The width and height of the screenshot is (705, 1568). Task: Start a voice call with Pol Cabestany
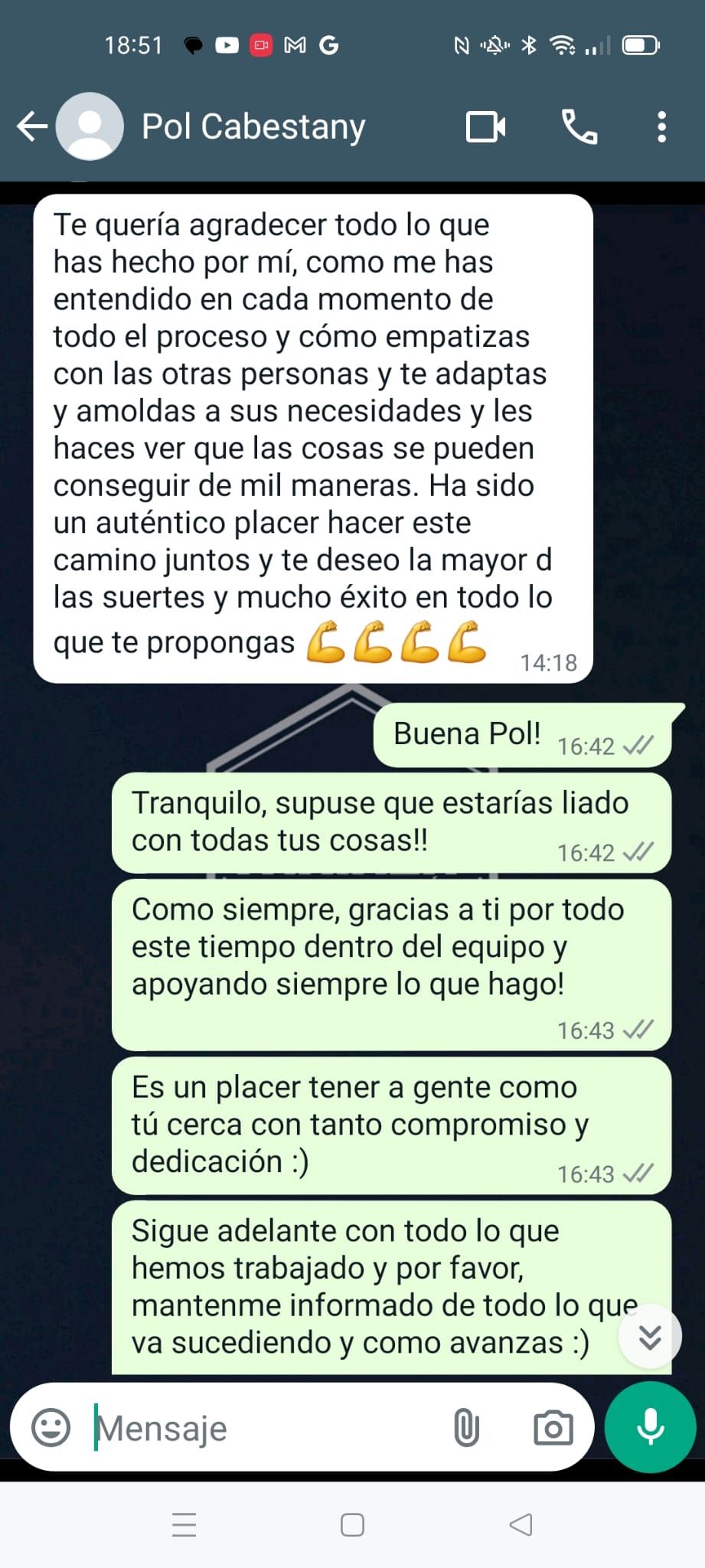[579, 126]
